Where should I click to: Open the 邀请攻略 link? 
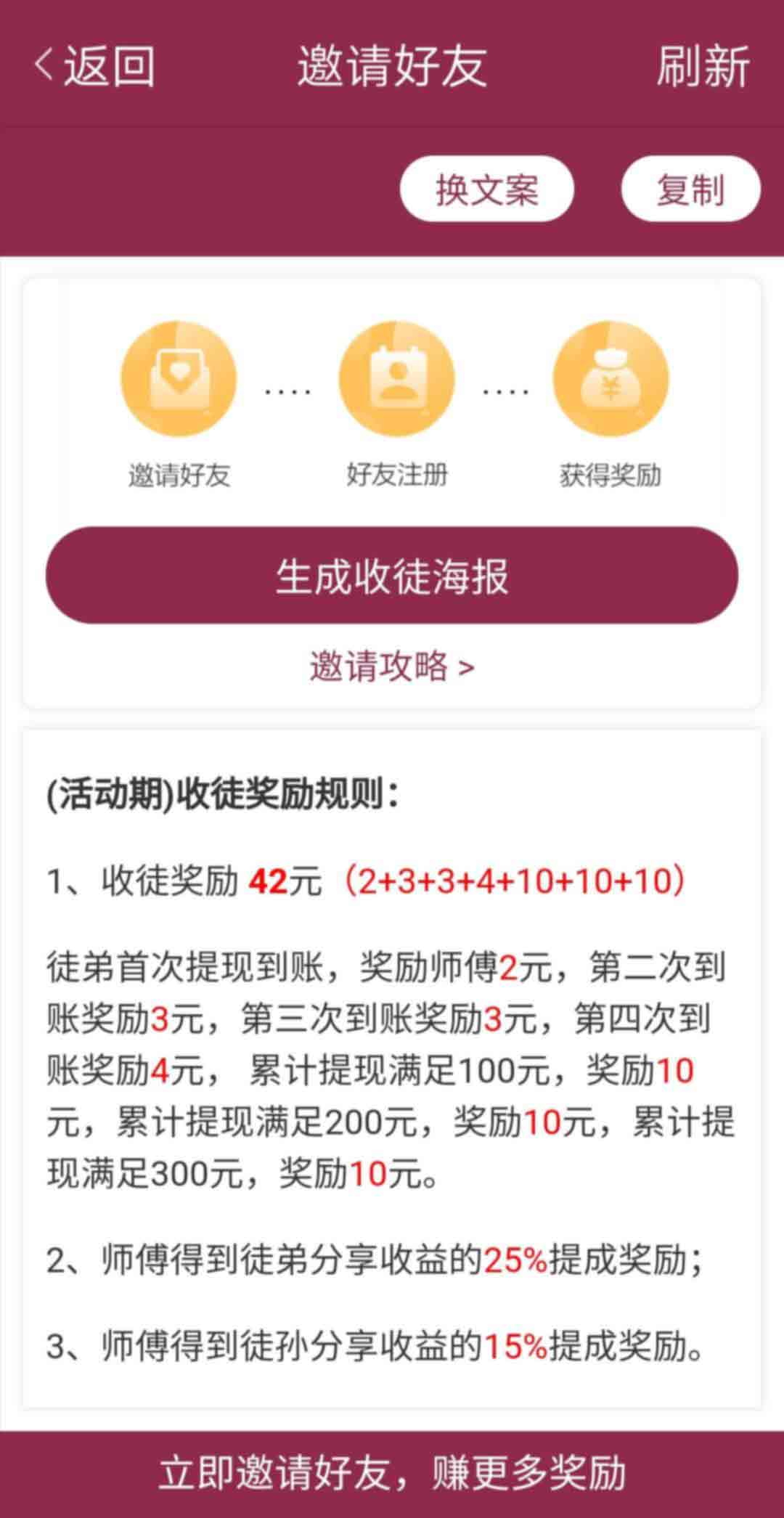(x=392, y=666)
